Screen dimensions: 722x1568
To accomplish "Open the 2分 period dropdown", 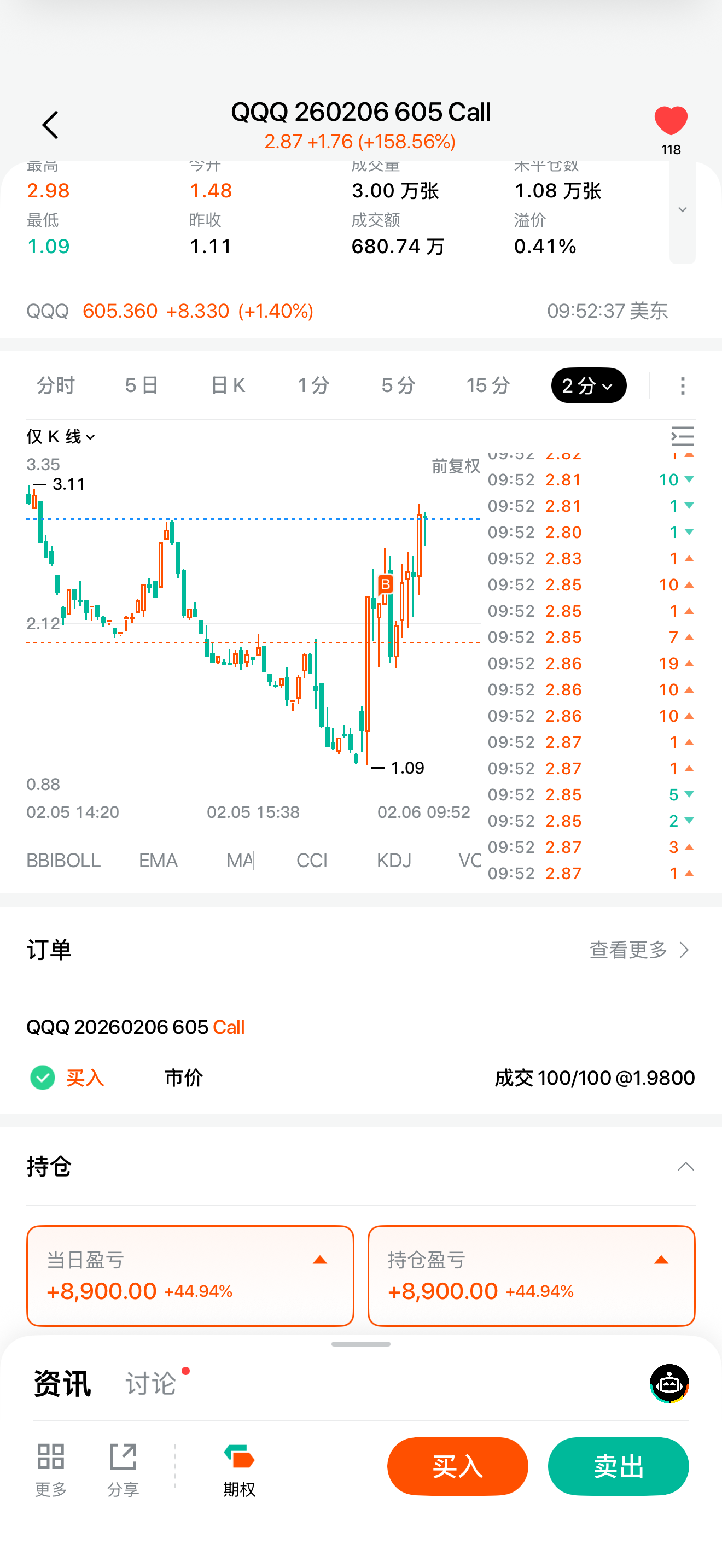I will point(588,385).
